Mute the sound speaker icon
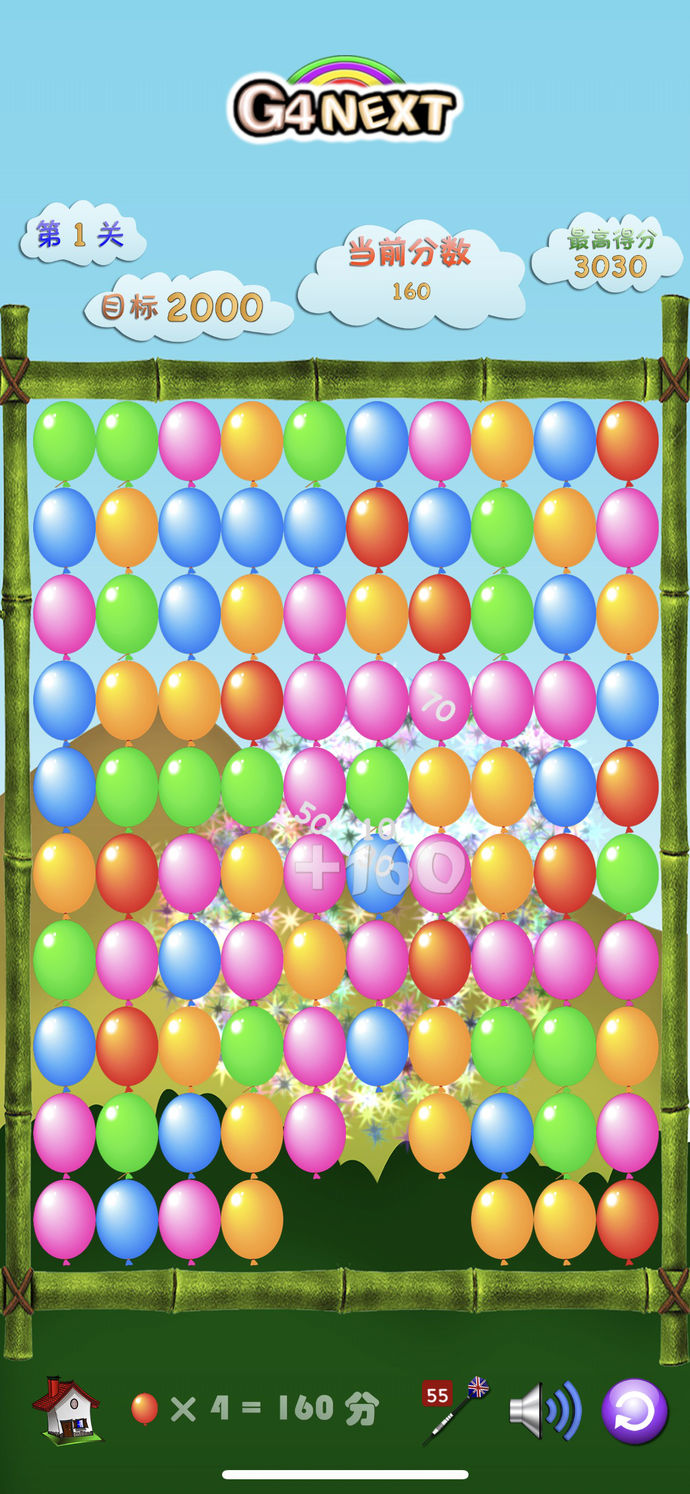This screenshot has width=690, height=1494. pos(544,1411)
